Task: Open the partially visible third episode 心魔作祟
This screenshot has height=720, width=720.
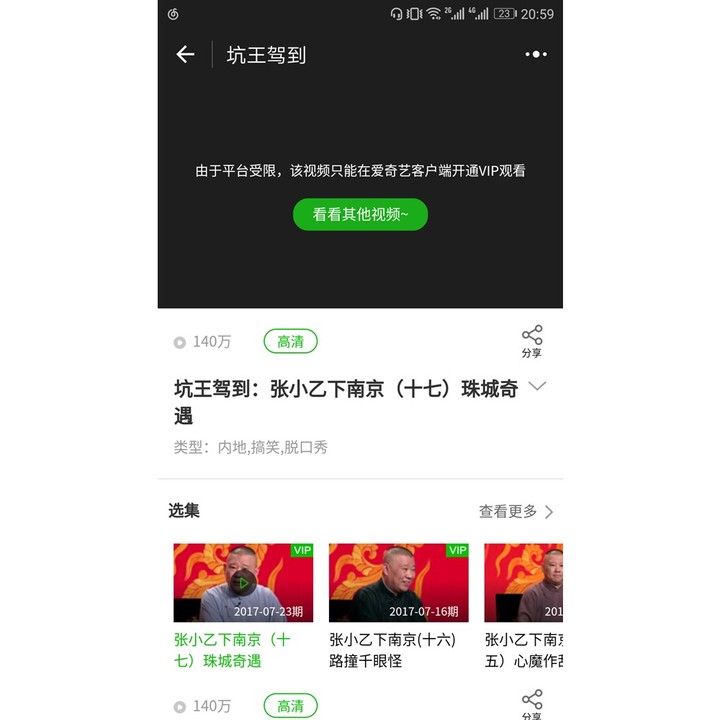Action: point(524,582)
